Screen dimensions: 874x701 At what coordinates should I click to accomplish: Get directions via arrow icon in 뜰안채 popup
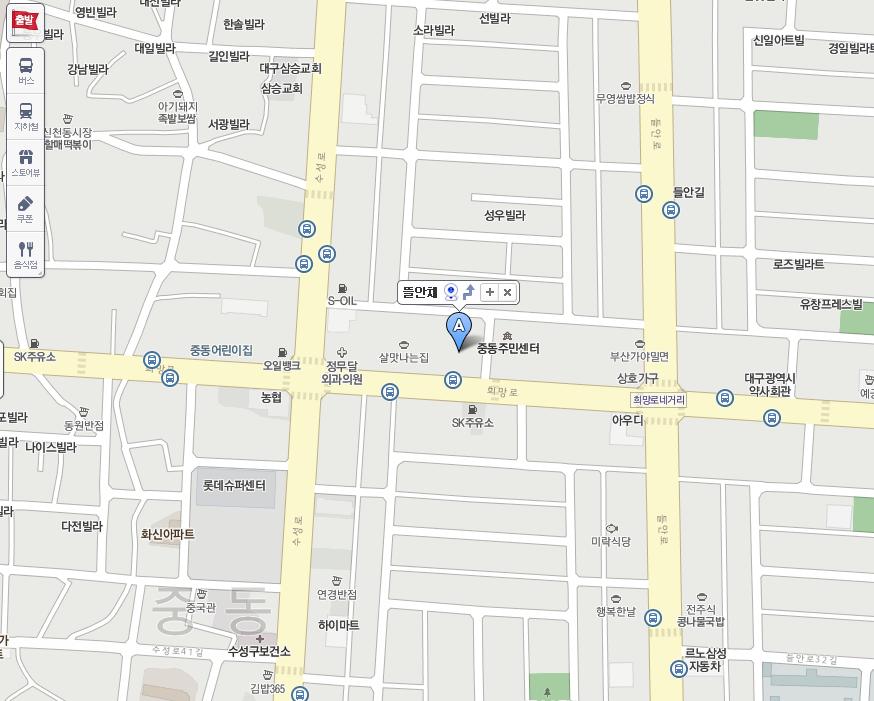468,292
